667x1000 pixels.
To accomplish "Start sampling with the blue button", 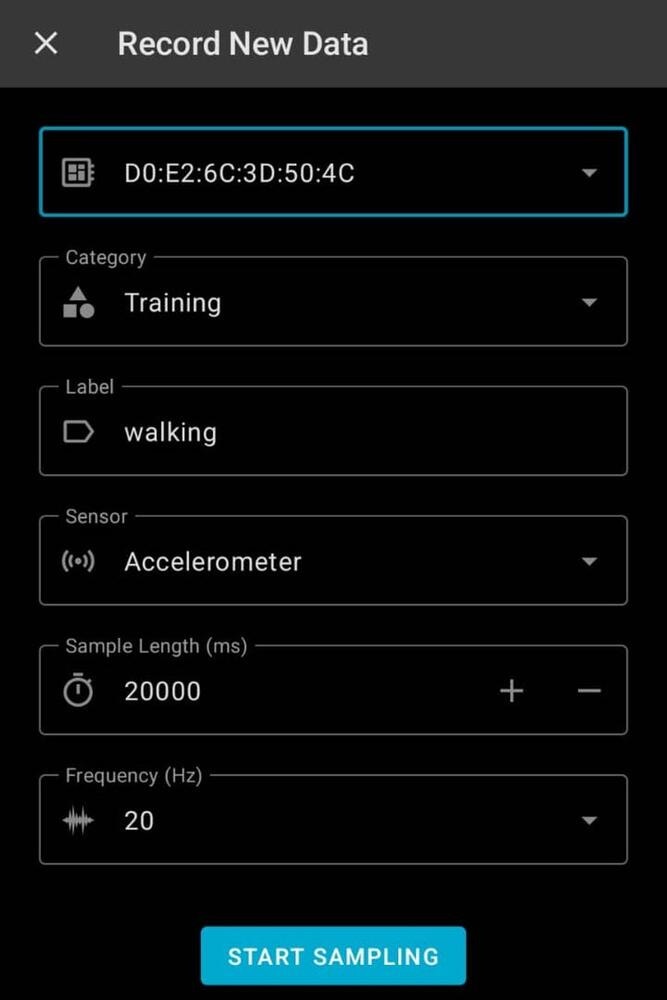I will click(333, 956).
